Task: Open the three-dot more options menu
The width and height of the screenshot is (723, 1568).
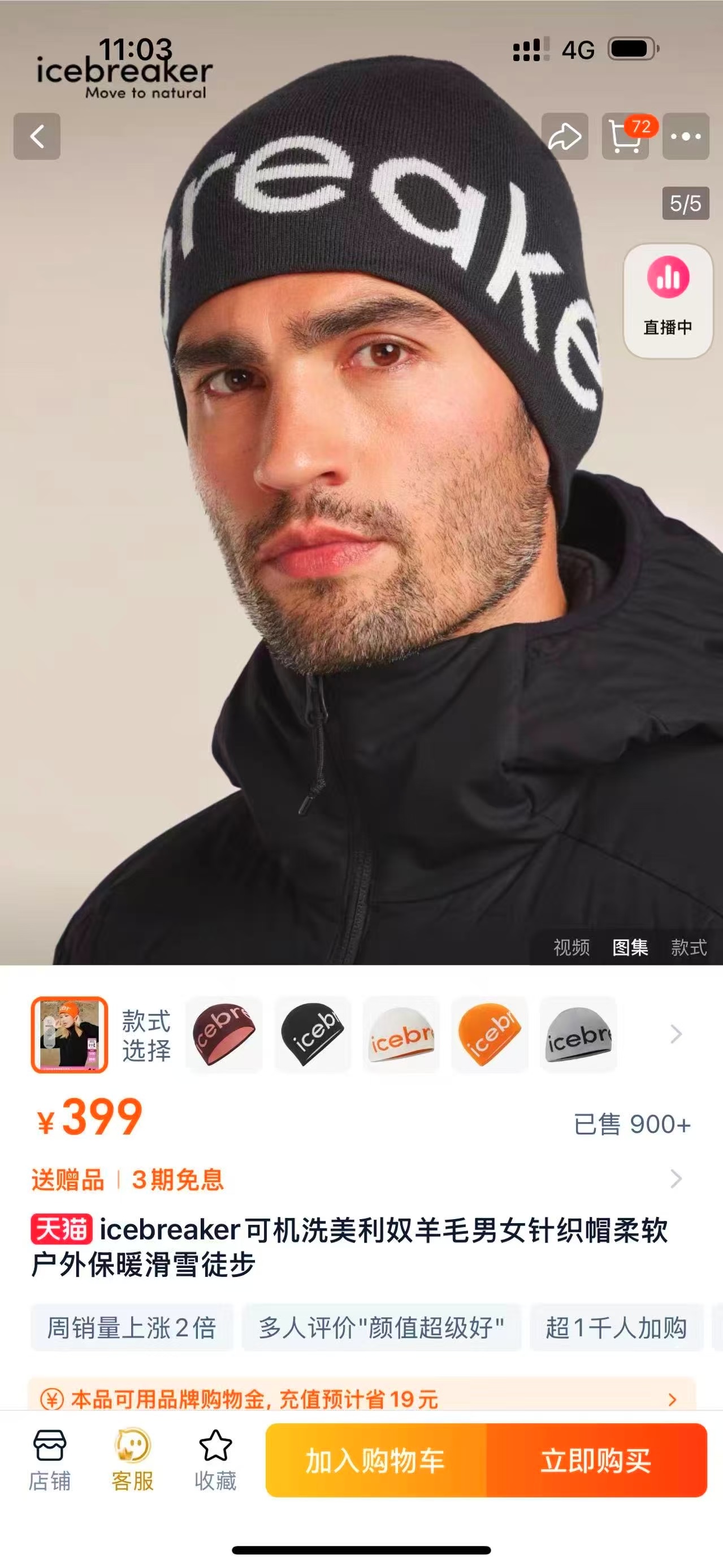Action: (x=686, y=136)
